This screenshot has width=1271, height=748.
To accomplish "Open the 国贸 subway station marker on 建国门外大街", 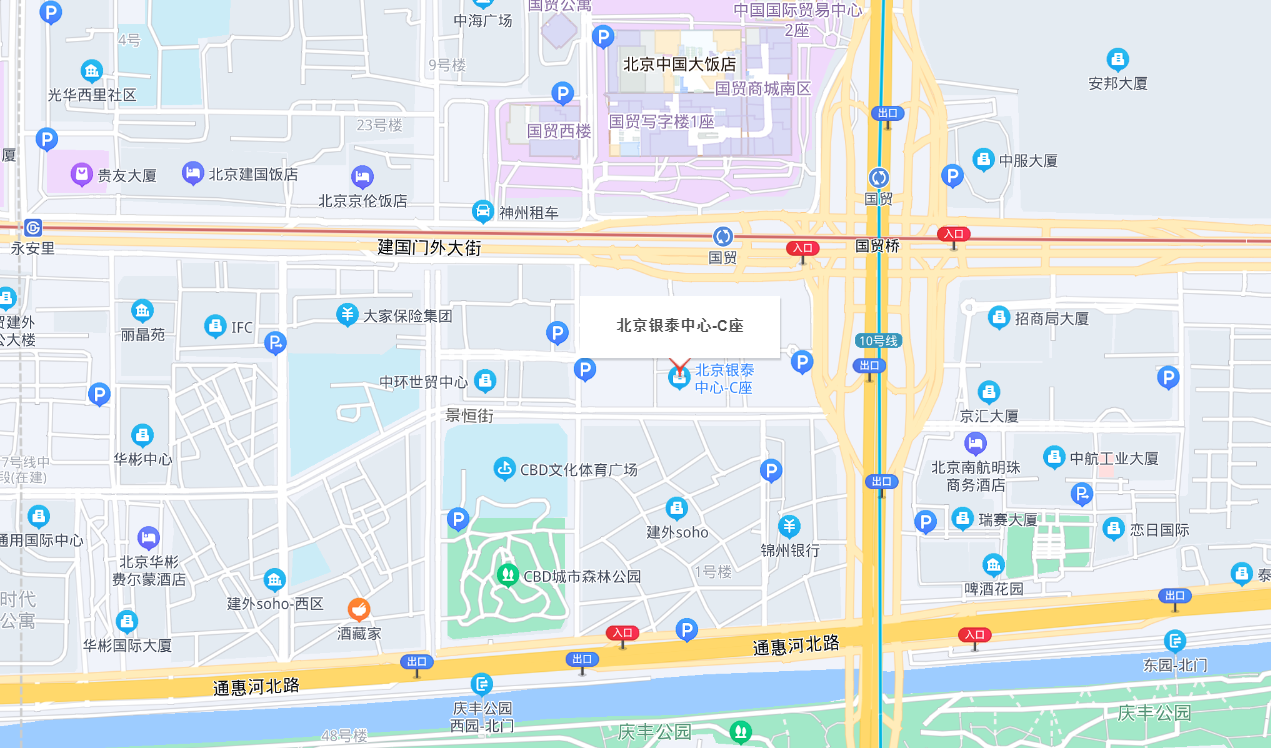I will [722, 237].
